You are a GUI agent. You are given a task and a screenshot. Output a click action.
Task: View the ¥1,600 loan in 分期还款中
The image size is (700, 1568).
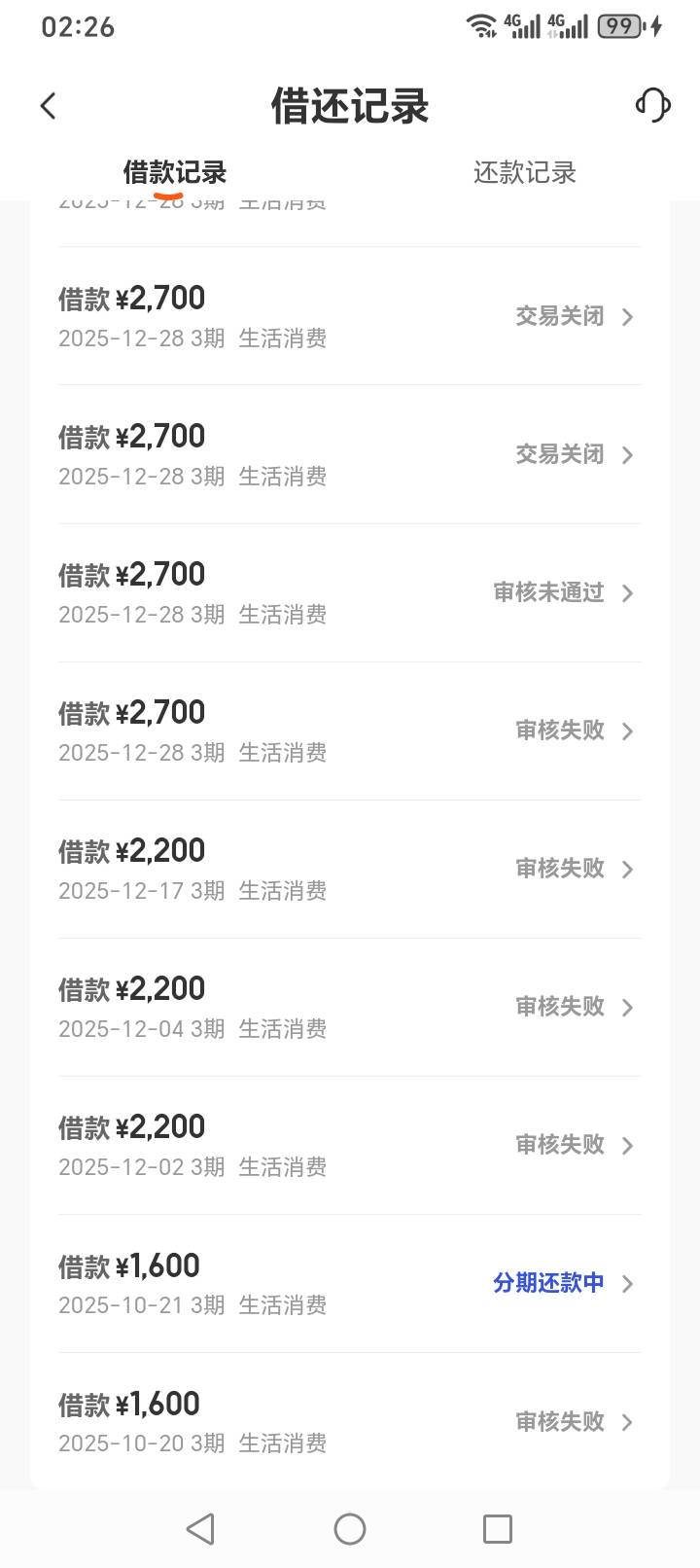(350, 1284)
